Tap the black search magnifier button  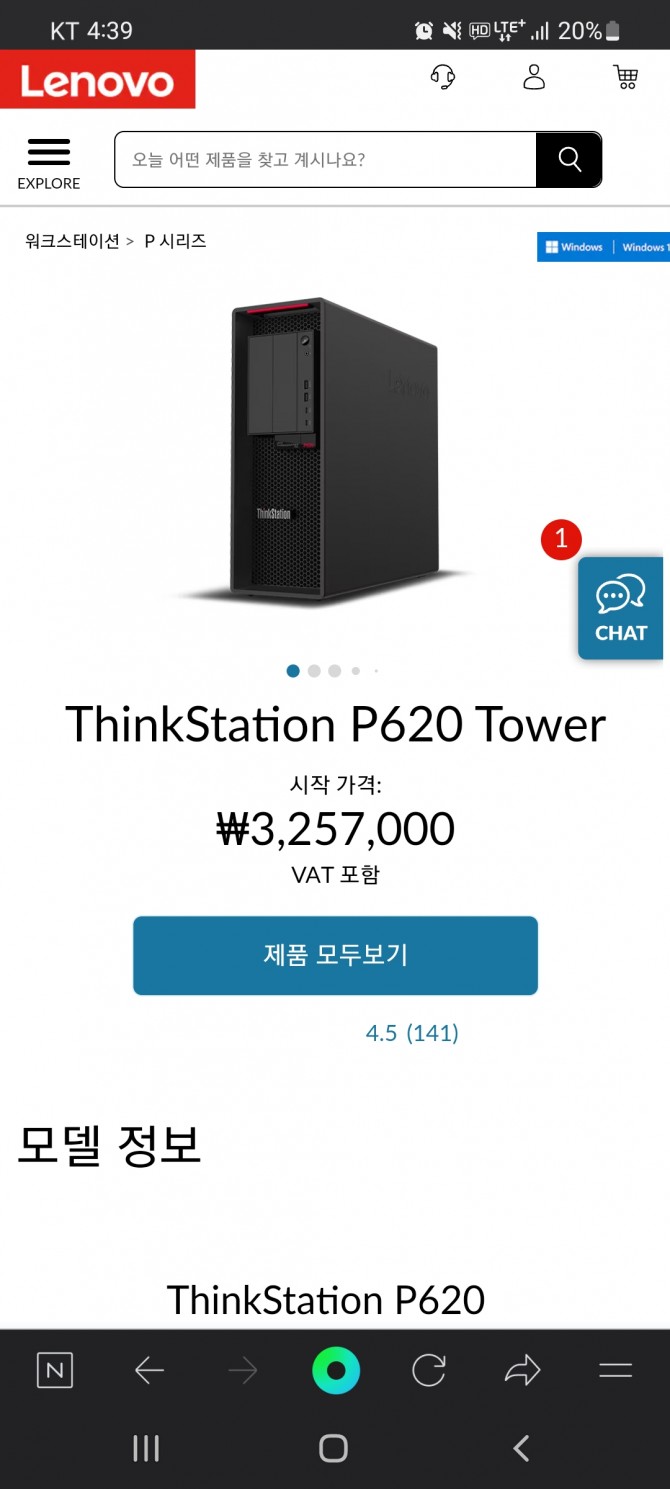(x=569, y=159)
